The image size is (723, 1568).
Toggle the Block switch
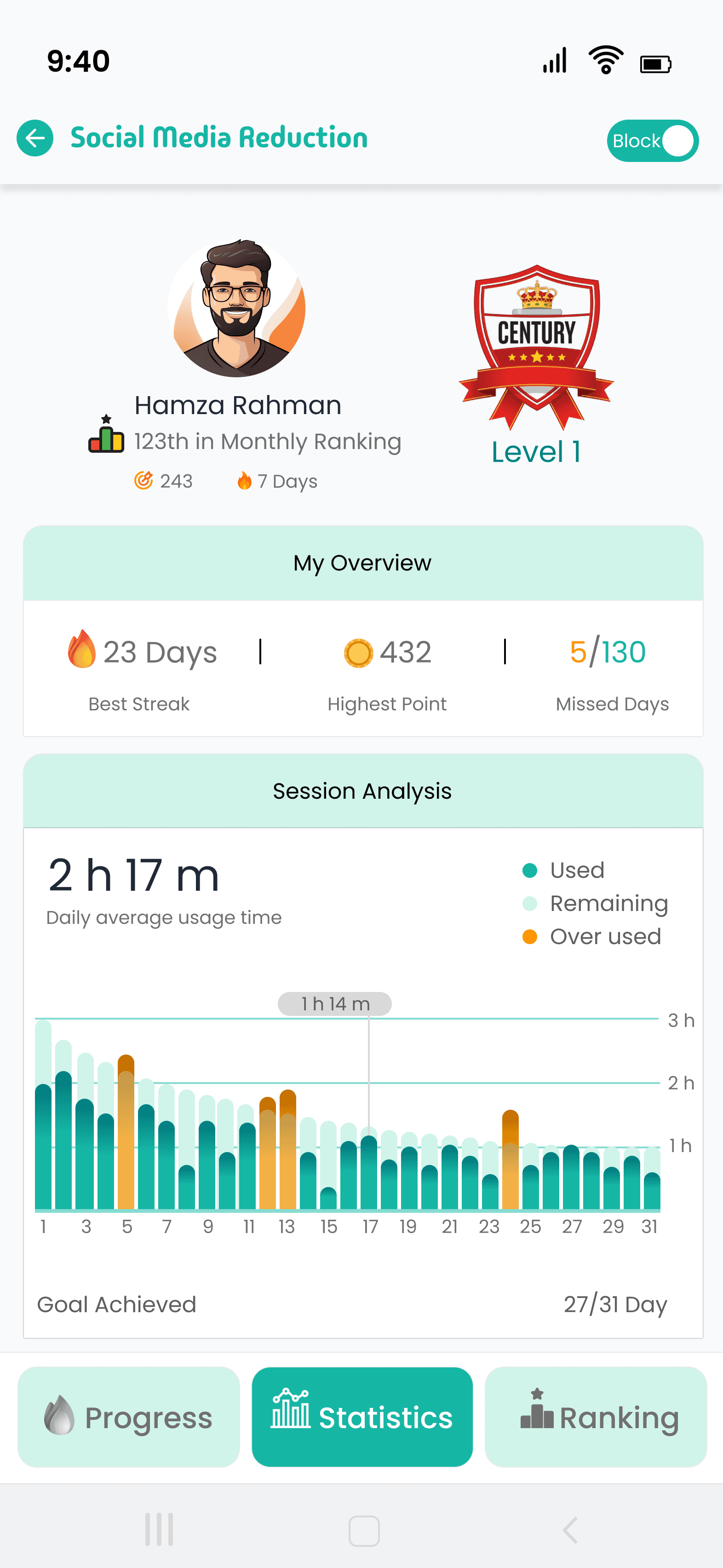(x=653, y=141)
